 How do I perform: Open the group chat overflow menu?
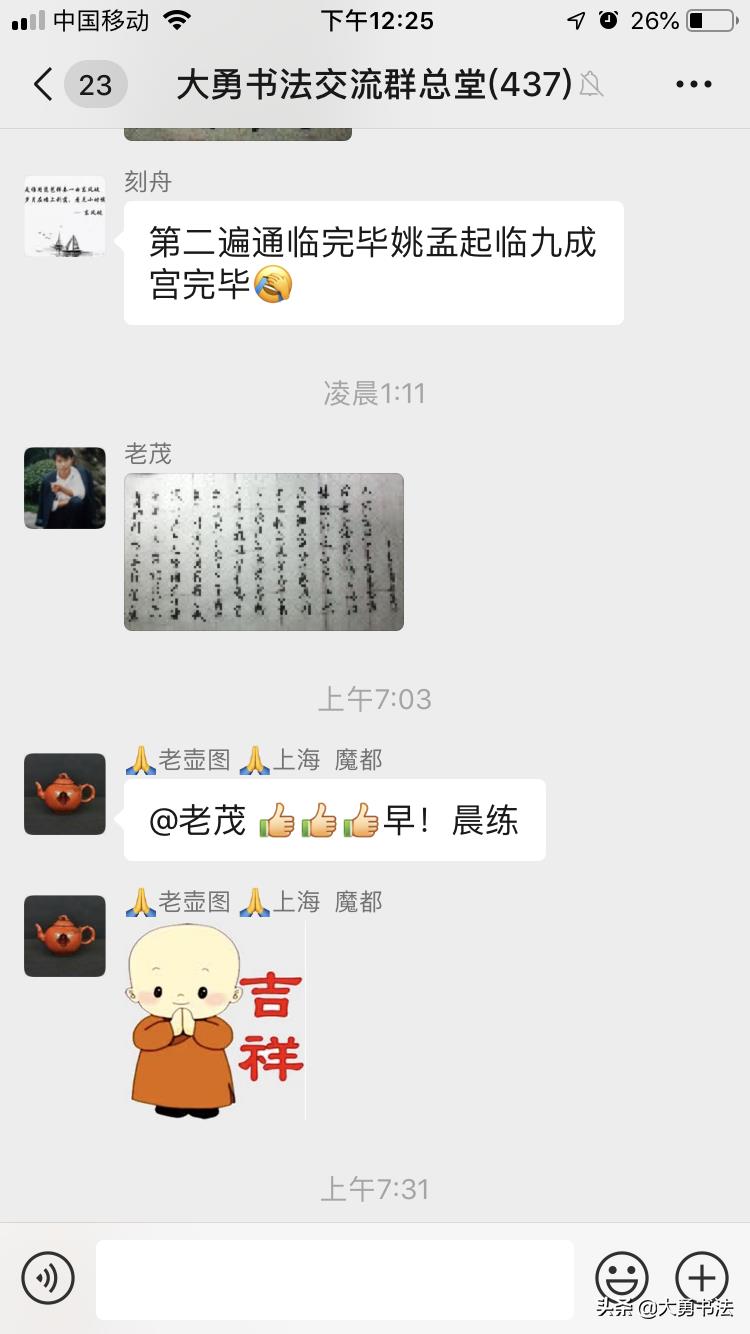pyautogui.click(x=693, y=85)
